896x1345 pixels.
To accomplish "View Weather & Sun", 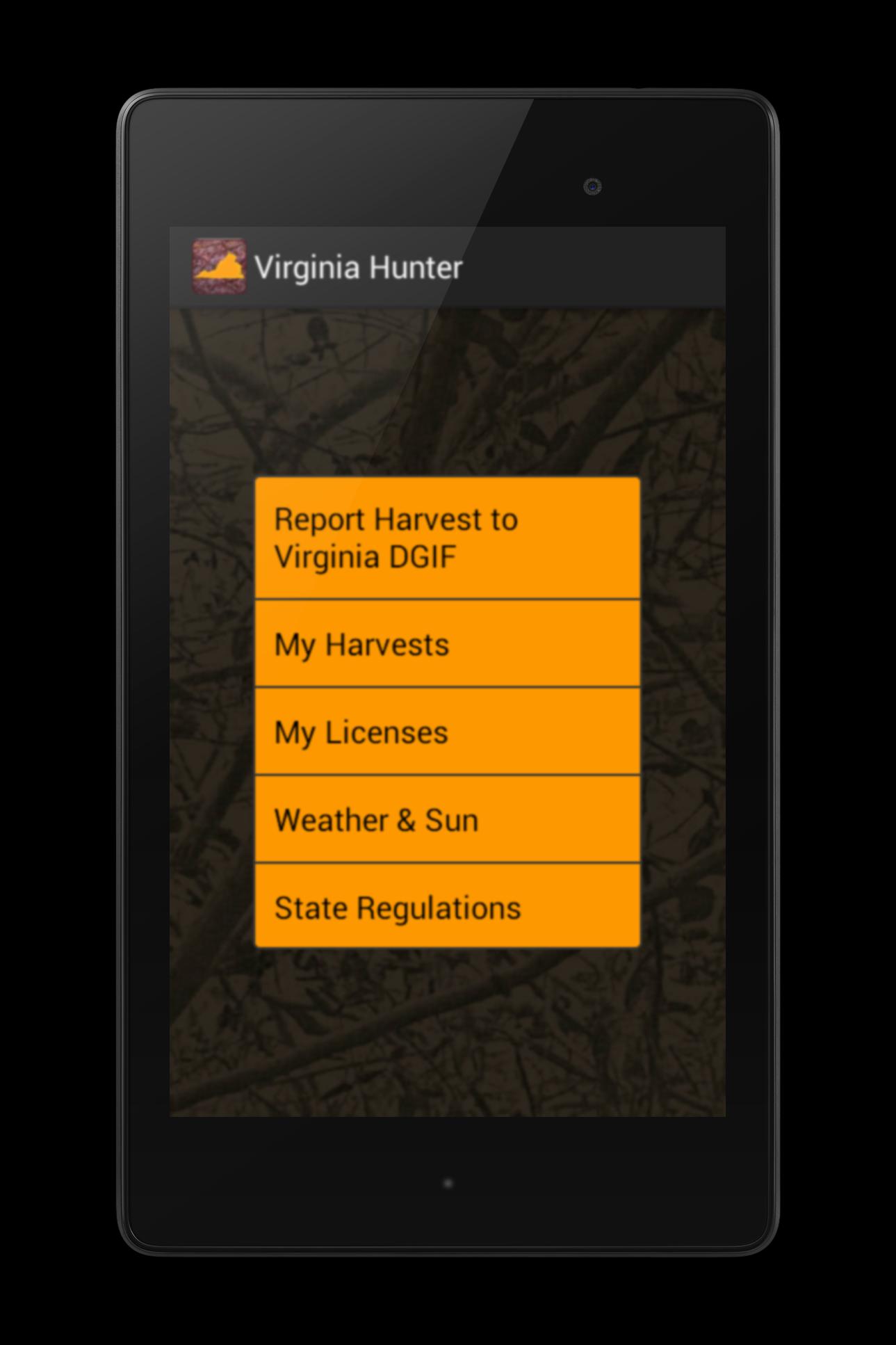I will click(447, 819).
